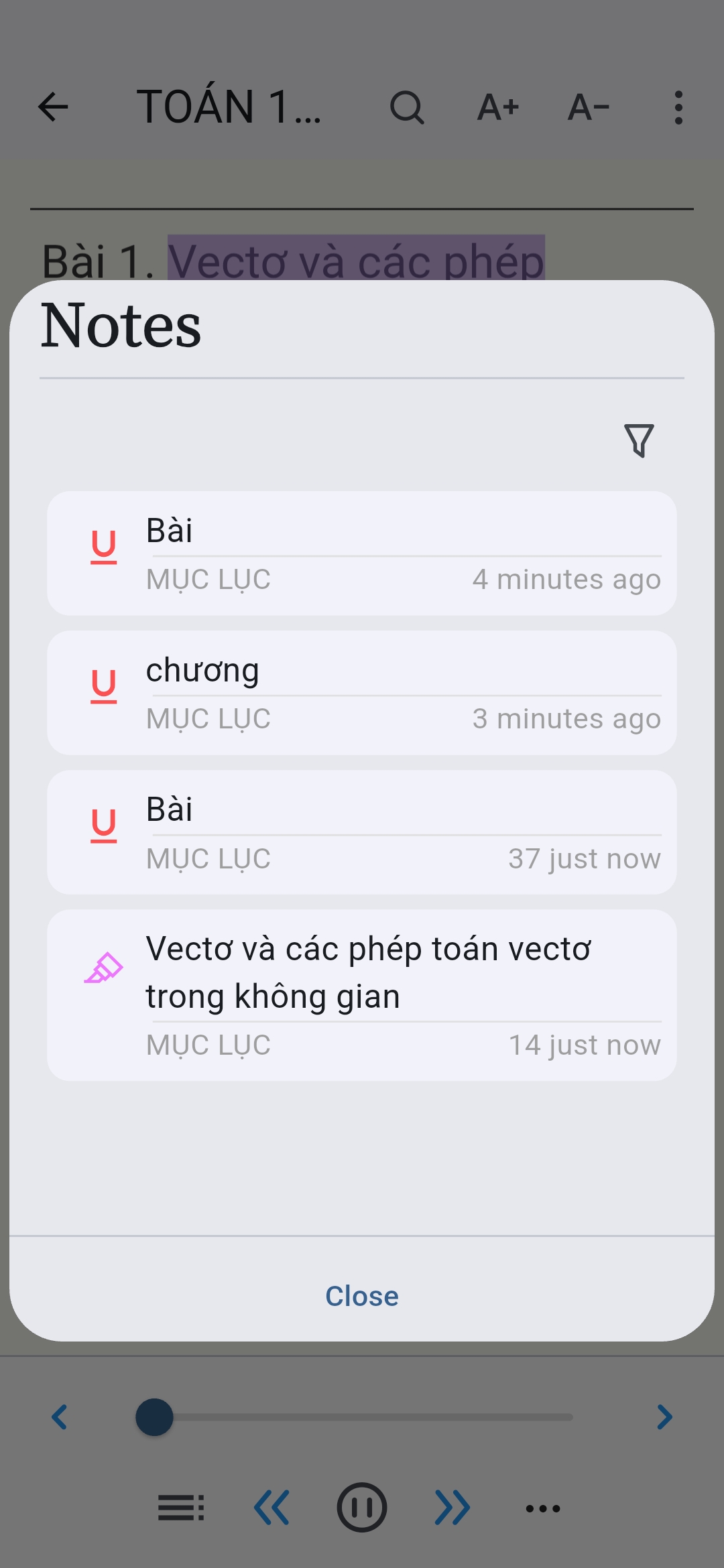The height and width of the screenshot is (1568, 724).
Task: Tap the next-page chevron near the slider
Action: coord(665,1417)
